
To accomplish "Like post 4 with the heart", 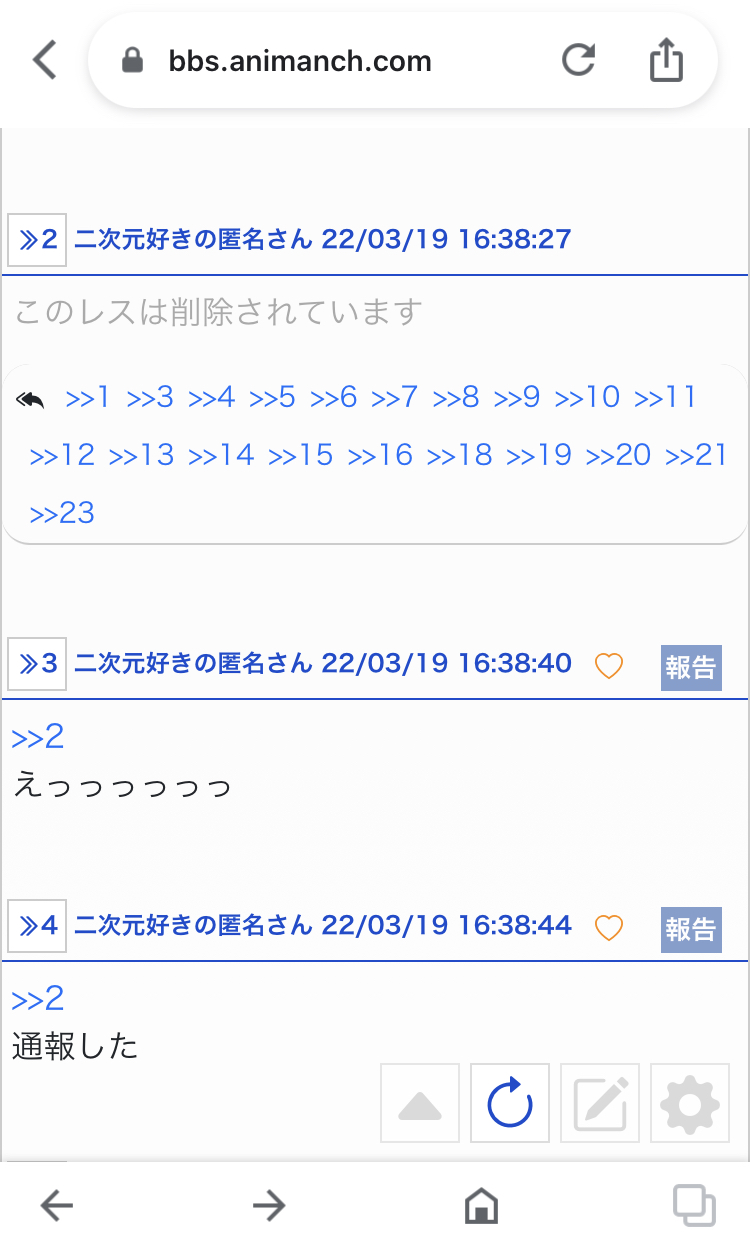I will 608,928.
